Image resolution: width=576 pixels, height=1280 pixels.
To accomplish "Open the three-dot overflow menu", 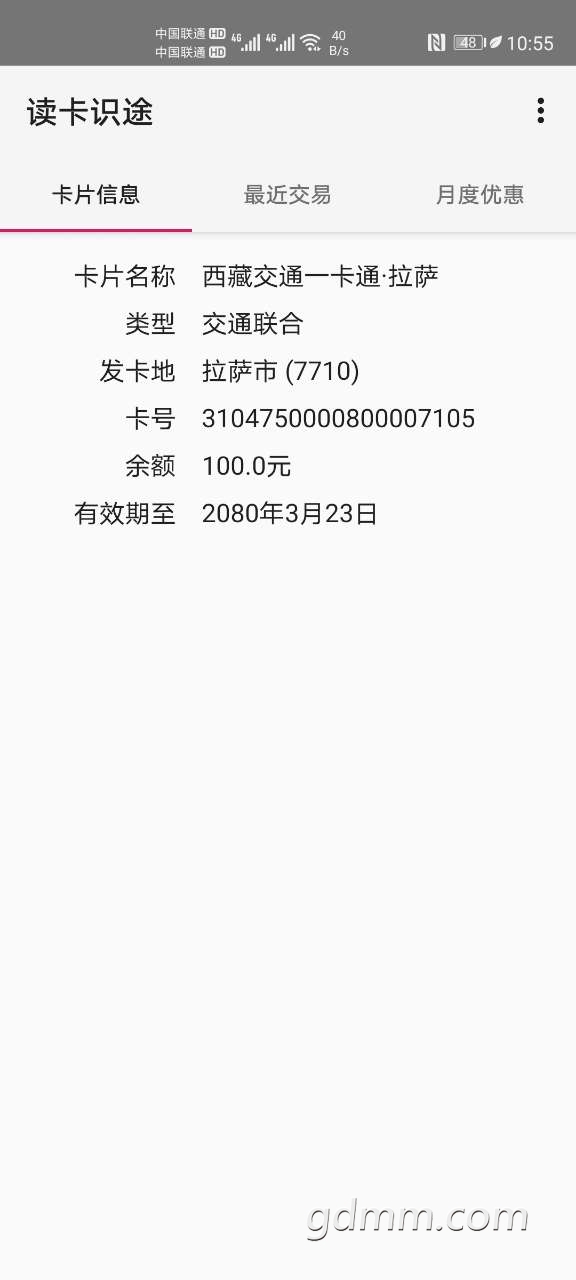I will point(540,111).
